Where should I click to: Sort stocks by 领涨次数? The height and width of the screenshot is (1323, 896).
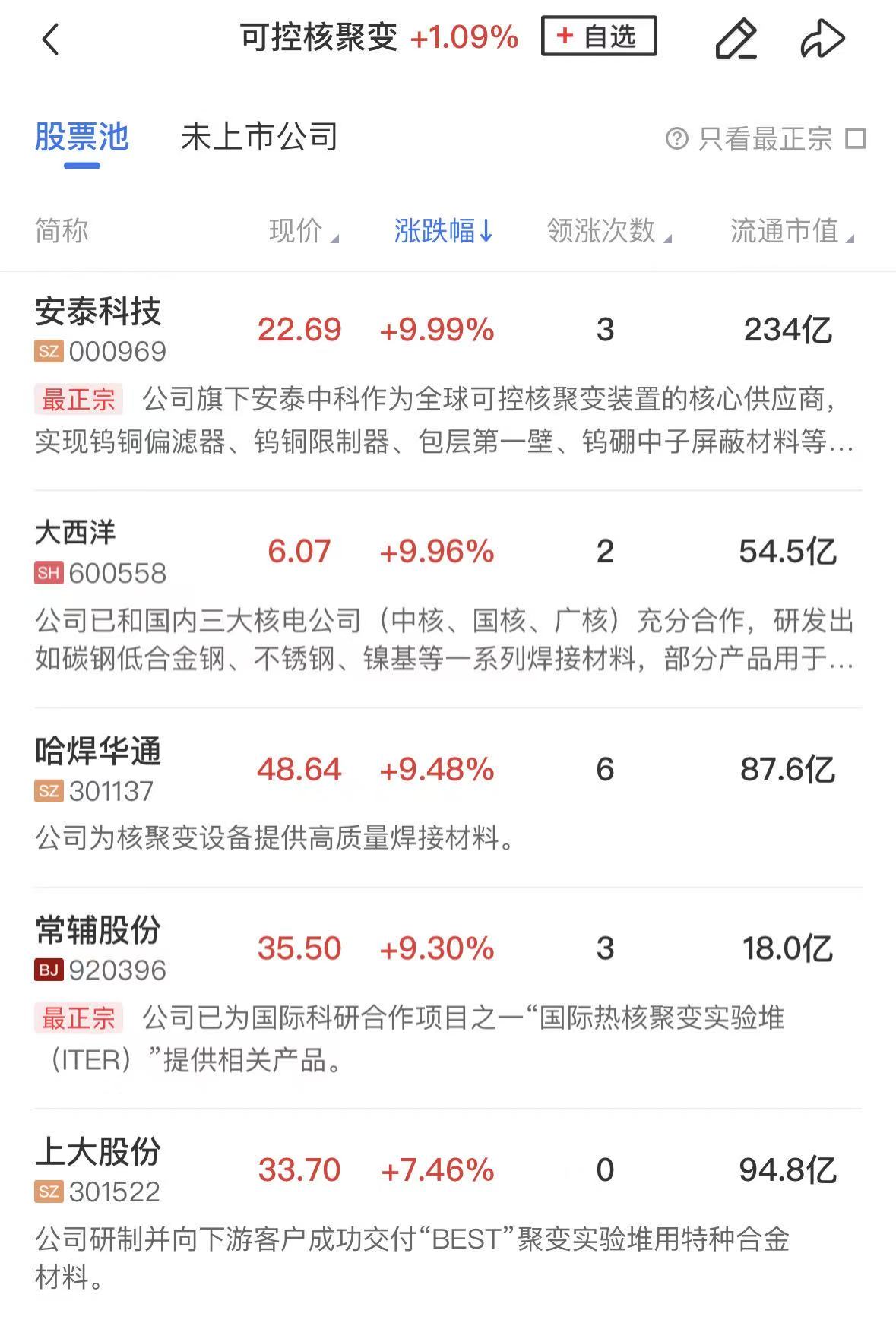point(608,231)
